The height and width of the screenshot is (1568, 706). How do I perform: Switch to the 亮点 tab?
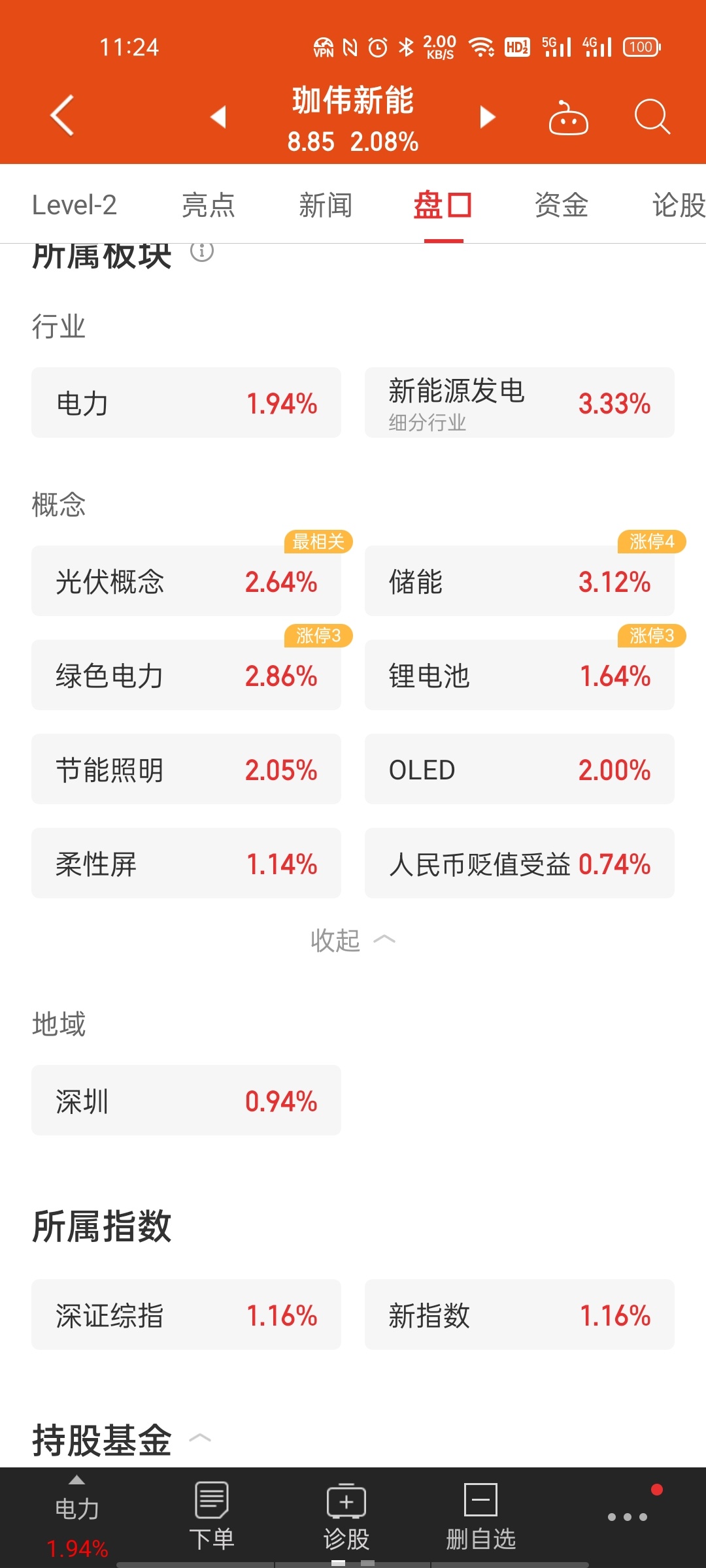click(208, 205)
